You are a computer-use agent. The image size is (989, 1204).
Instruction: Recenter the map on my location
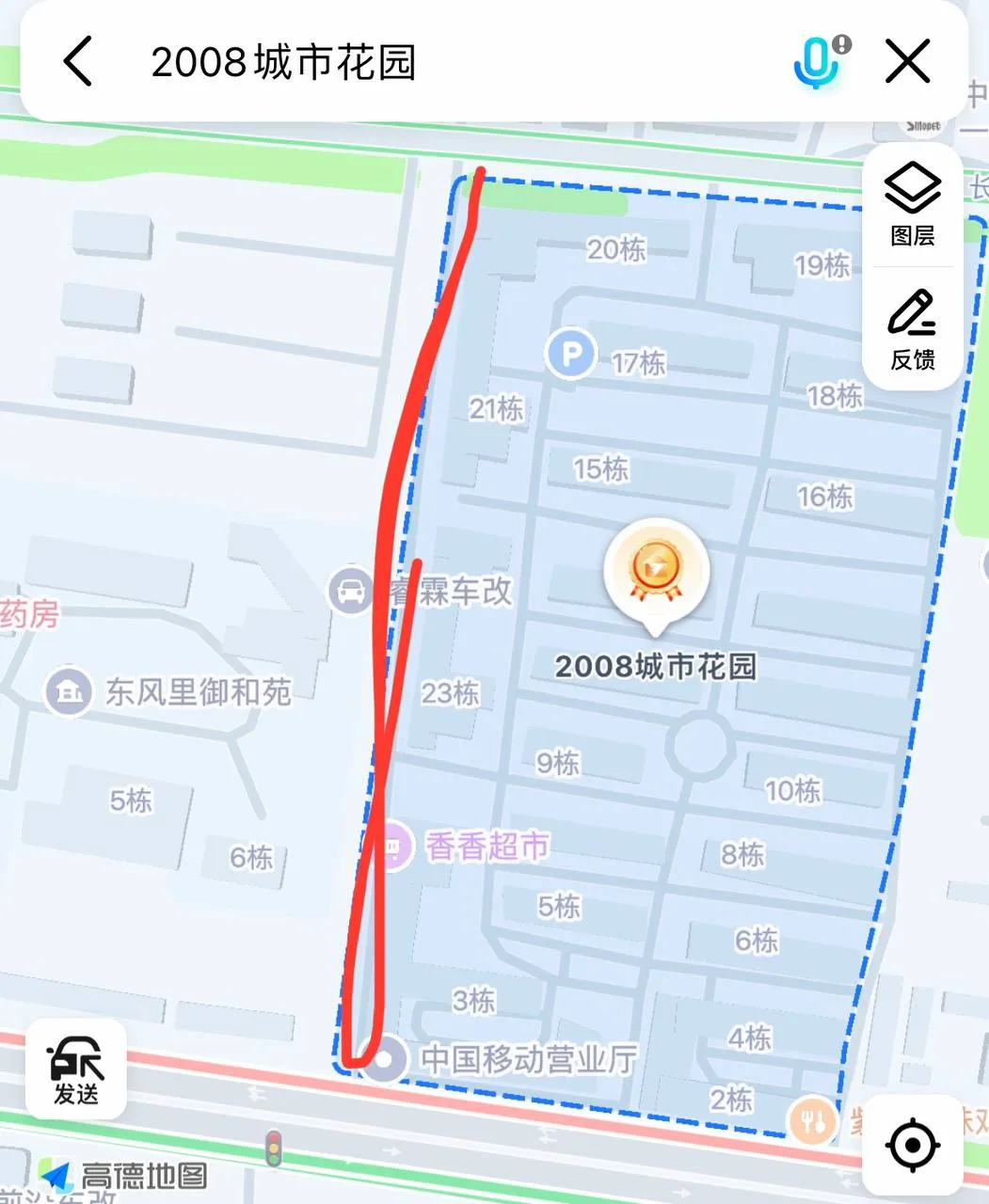[912, 1145]
